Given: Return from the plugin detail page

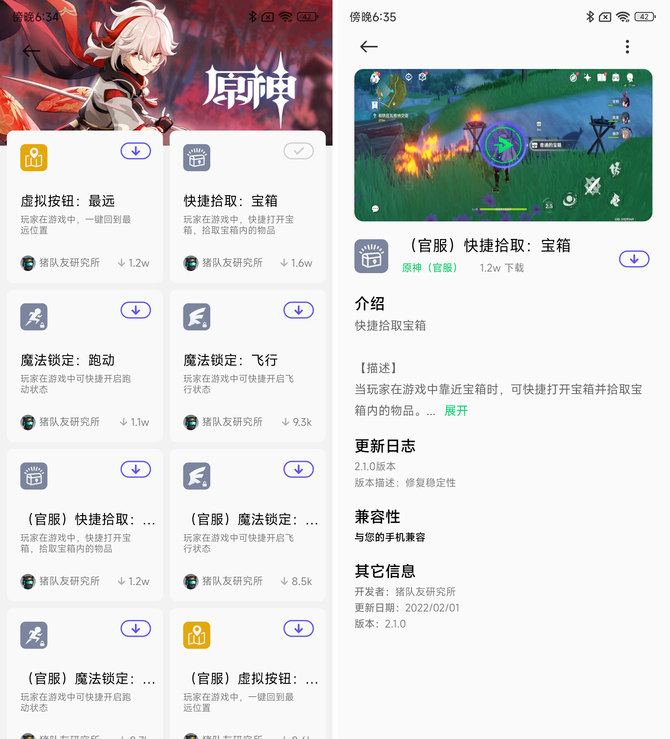Looking at the screenshot, I should coord(369,47).
